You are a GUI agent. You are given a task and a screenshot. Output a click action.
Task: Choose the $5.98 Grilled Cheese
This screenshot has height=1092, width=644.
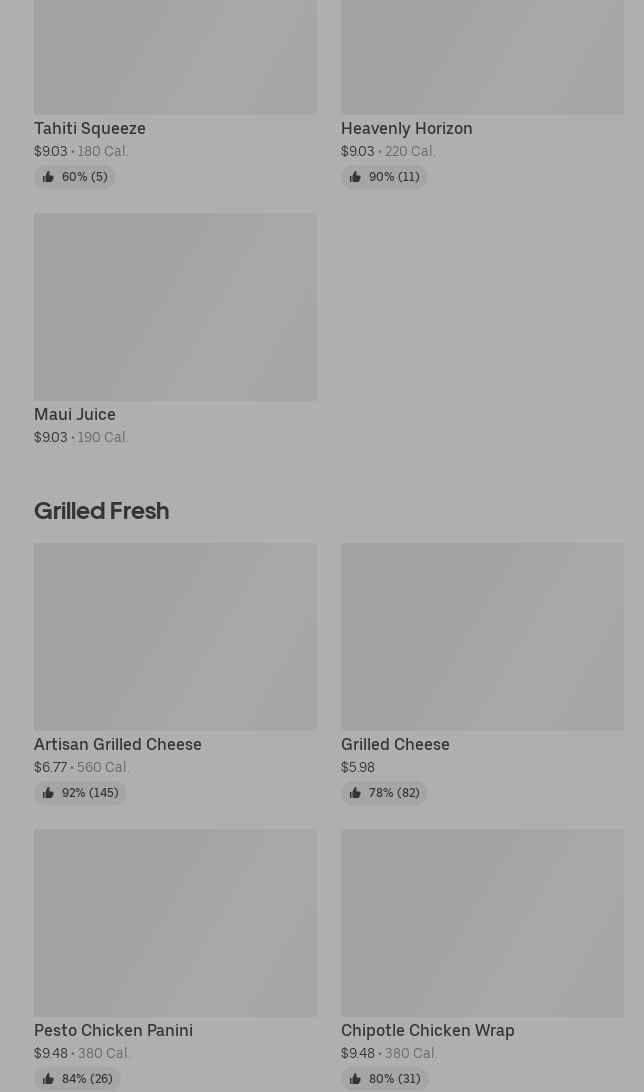482,673
